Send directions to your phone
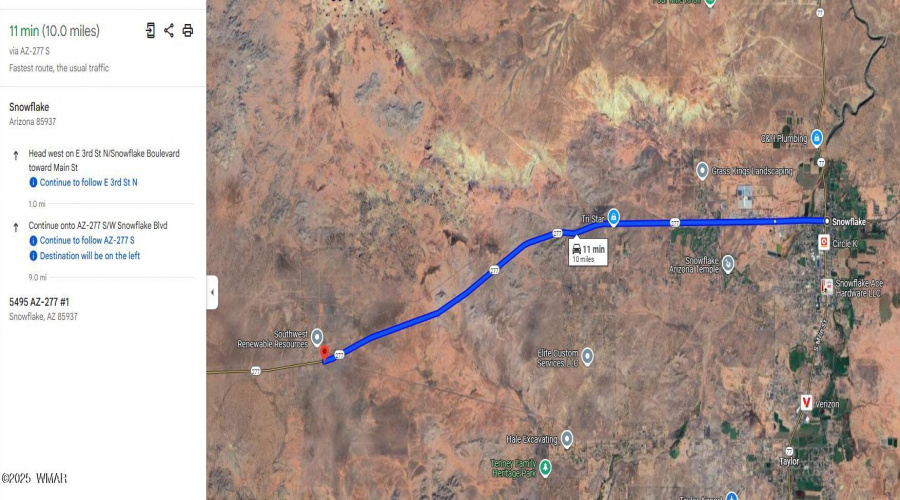The height and width of the screenshot is (500, 900). 150,30
